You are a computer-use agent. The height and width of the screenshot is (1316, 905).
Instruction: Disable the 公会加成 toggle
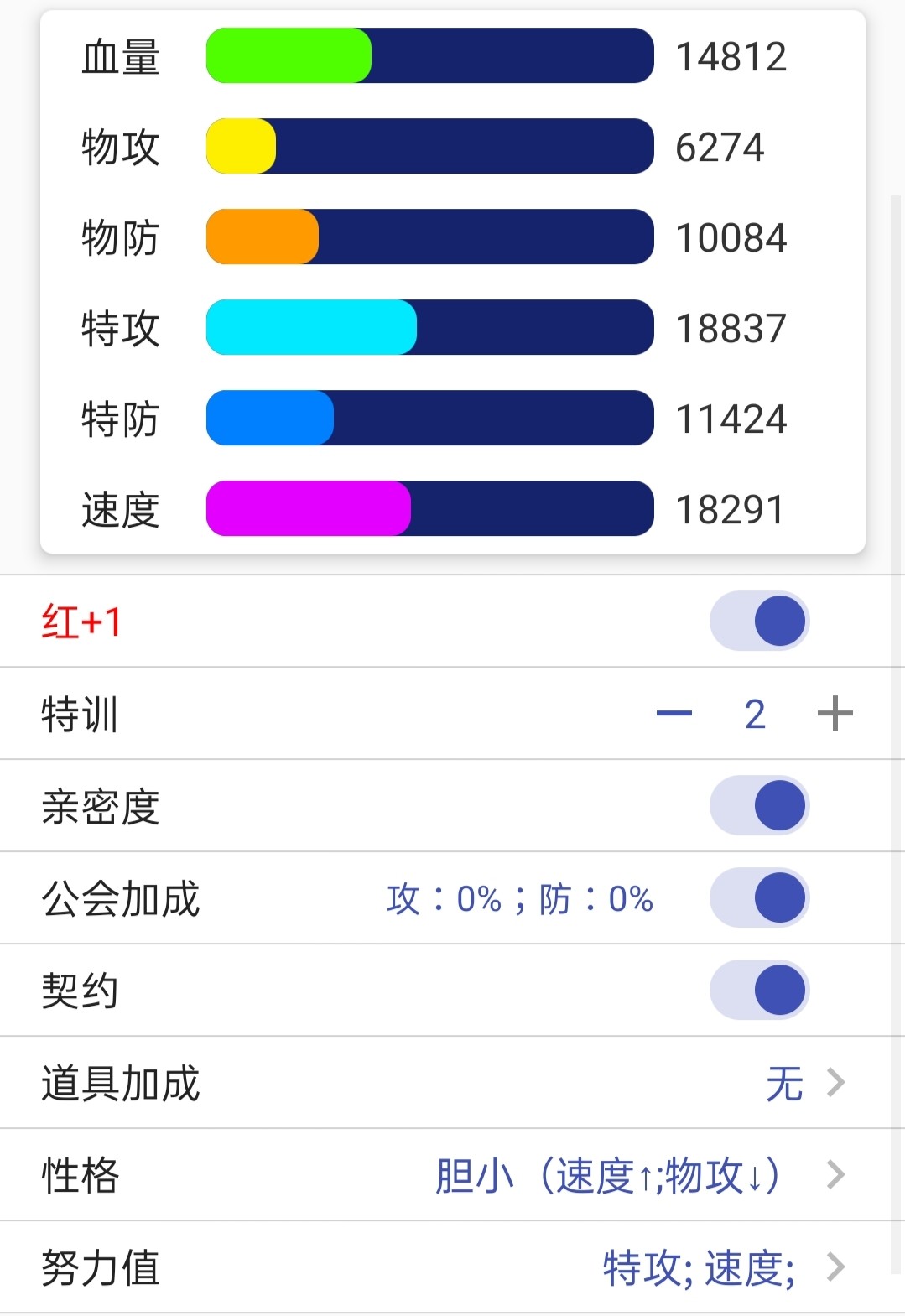(x=759, y=898)
